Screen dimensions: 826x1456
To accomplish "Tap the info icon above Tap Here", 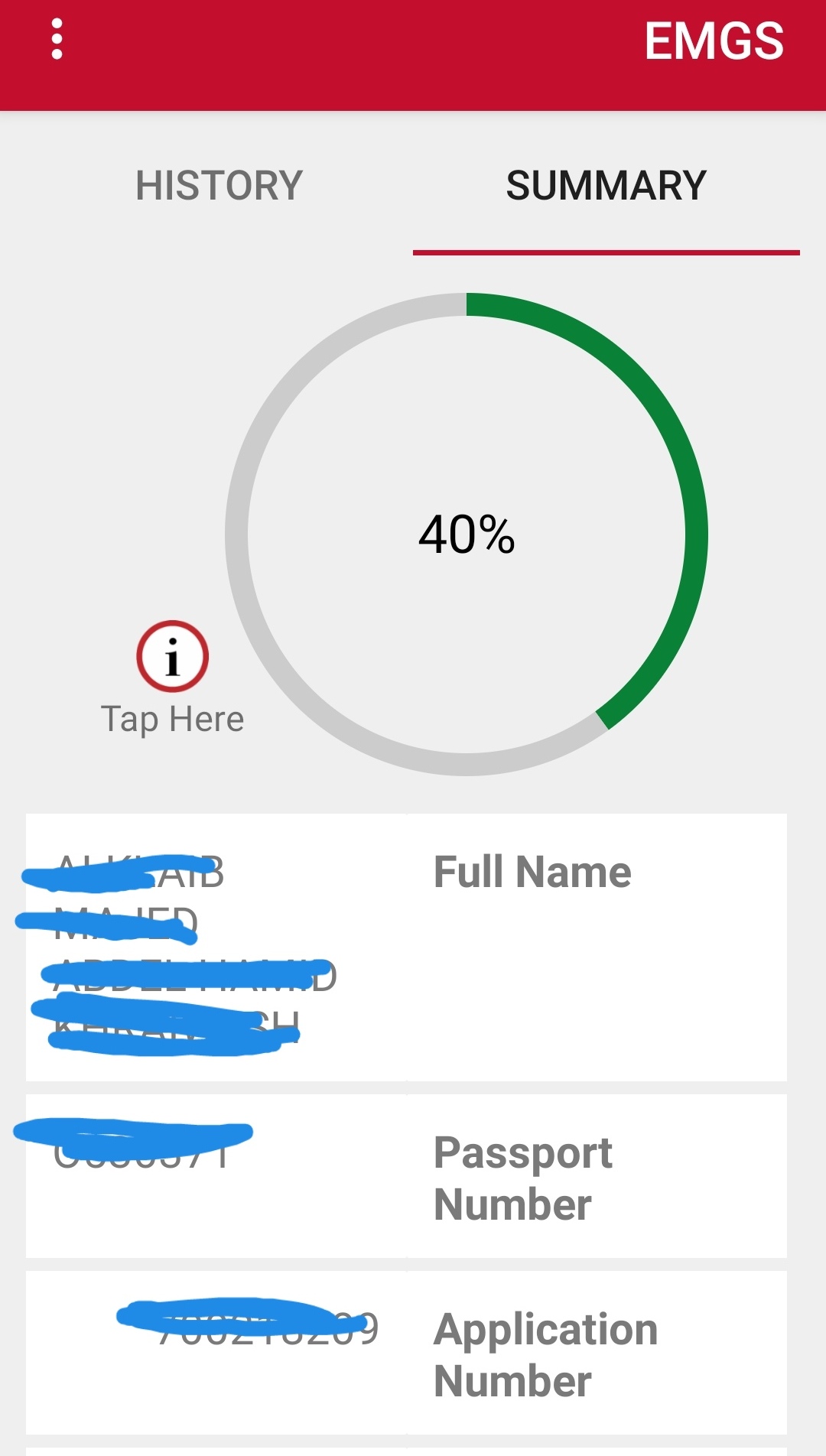I will pyautogui.click(x=173, y=657).
